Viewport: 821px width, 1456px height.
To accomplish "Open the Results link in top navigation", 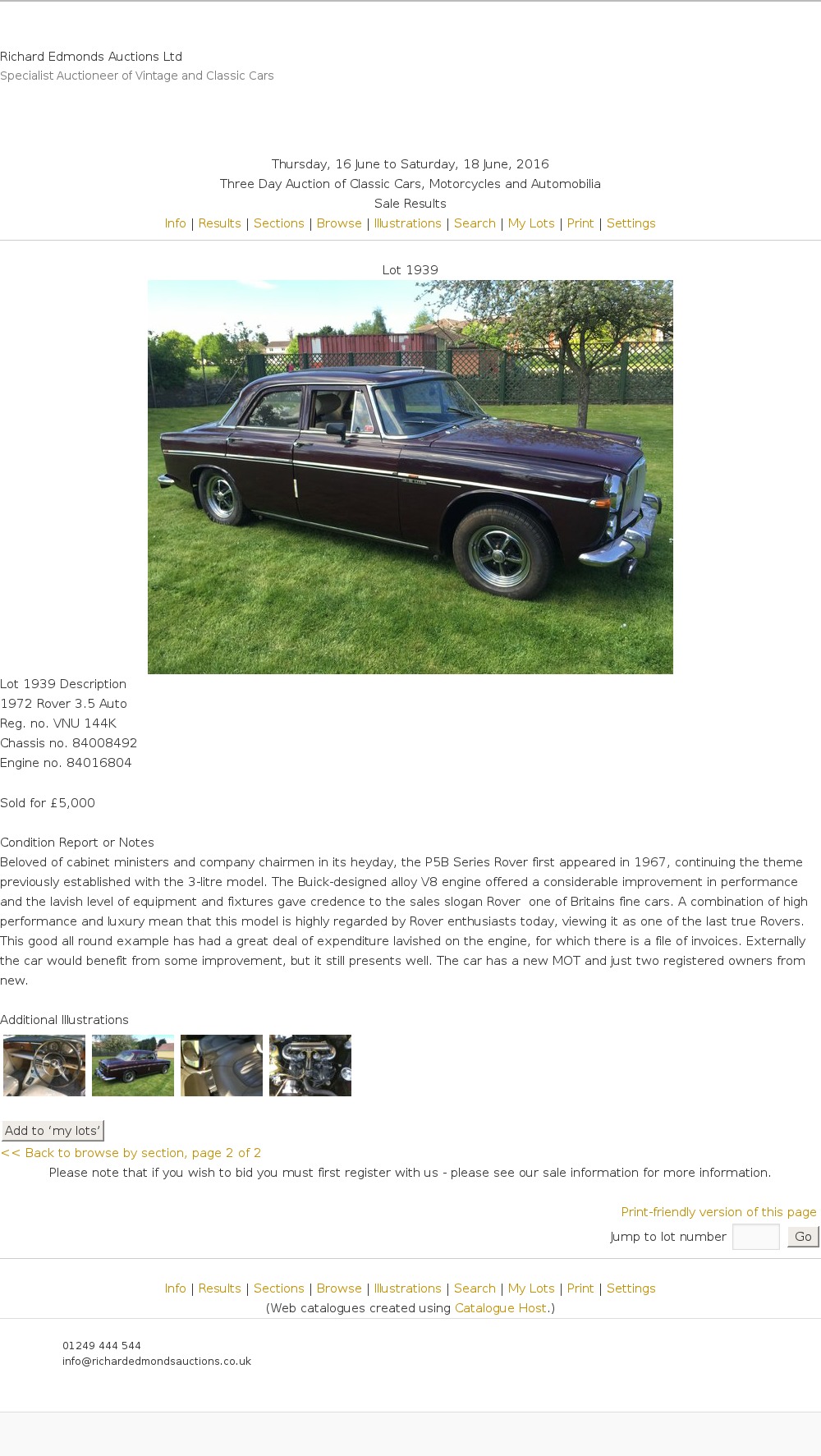I will [219, 223].
